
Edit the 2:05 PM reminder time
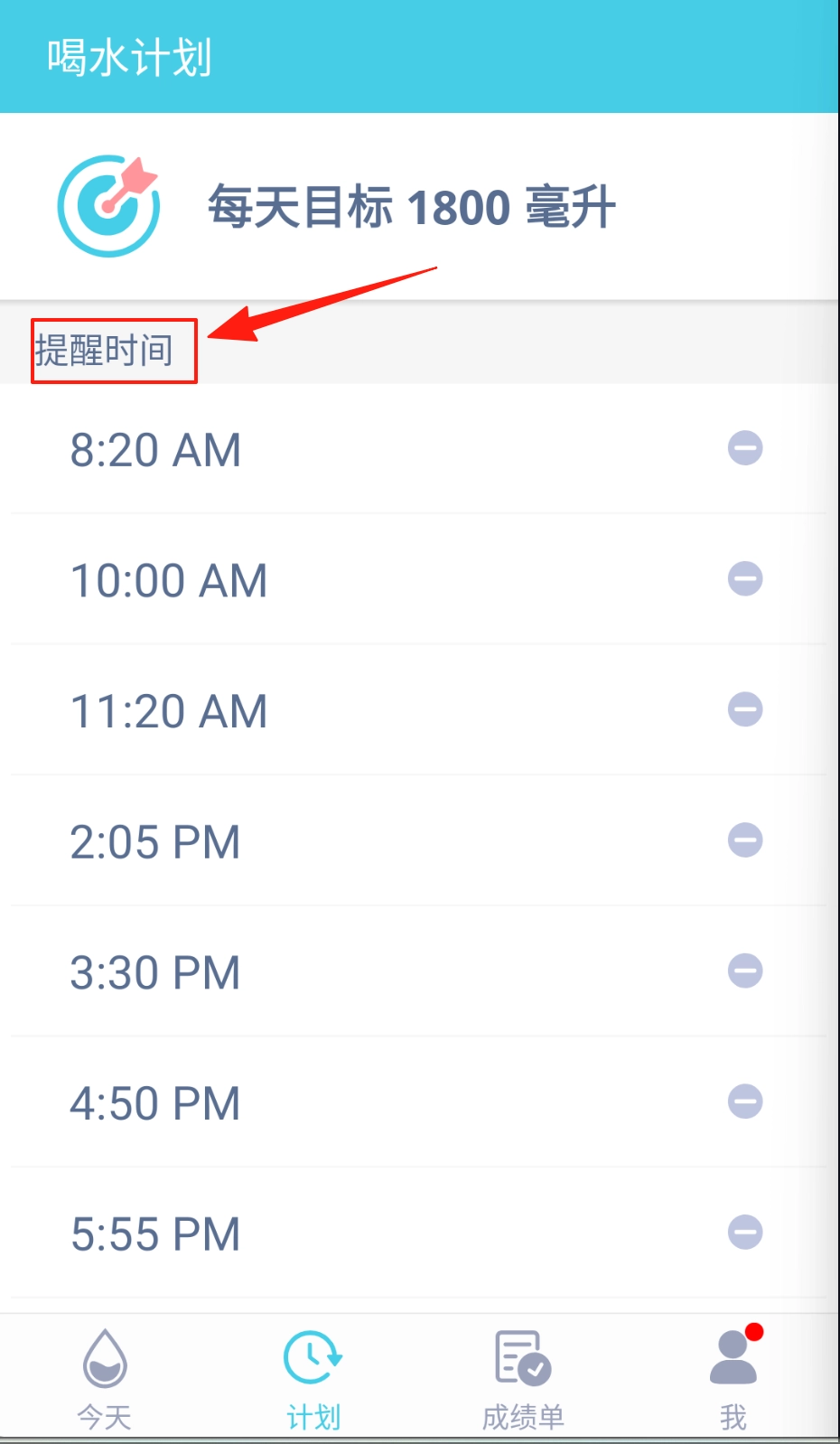(x=155, y=842)
